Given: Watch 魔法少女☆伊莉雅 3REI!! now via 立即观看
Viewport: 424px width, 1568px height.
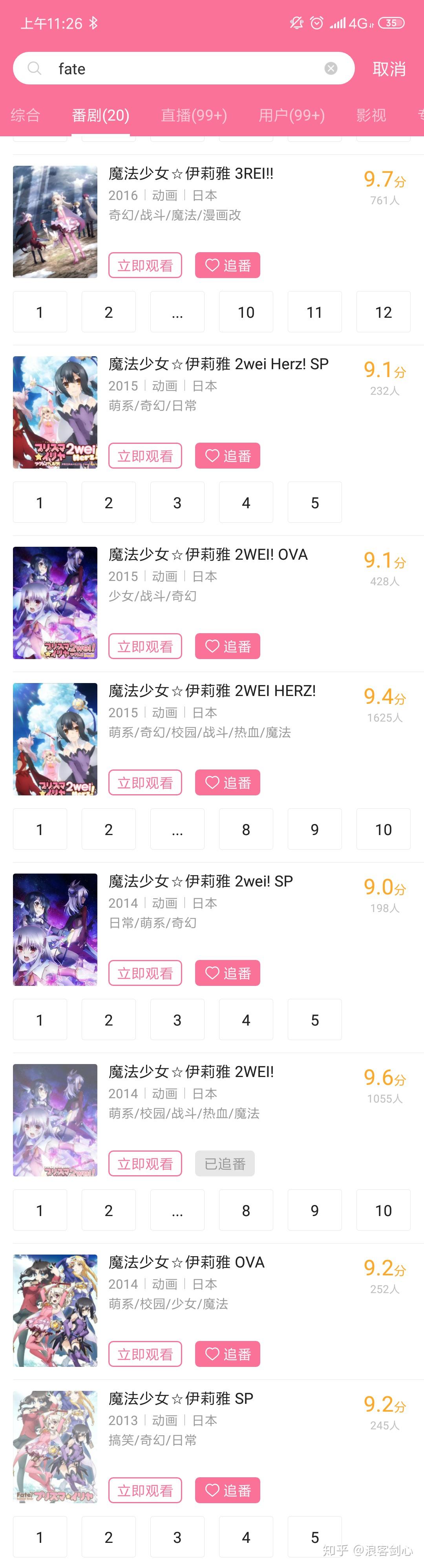Looking at the screenshot, I should (145, 266).
